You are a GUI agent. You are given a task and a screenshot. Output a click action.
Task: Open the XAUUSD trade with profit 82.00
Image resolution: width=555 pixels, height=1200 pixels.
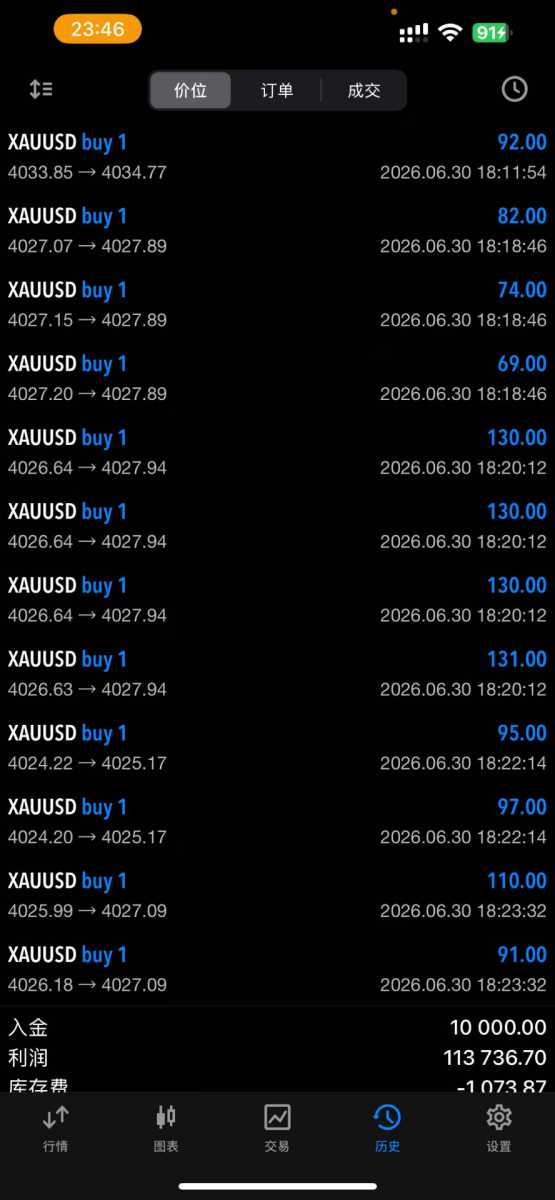277,231
